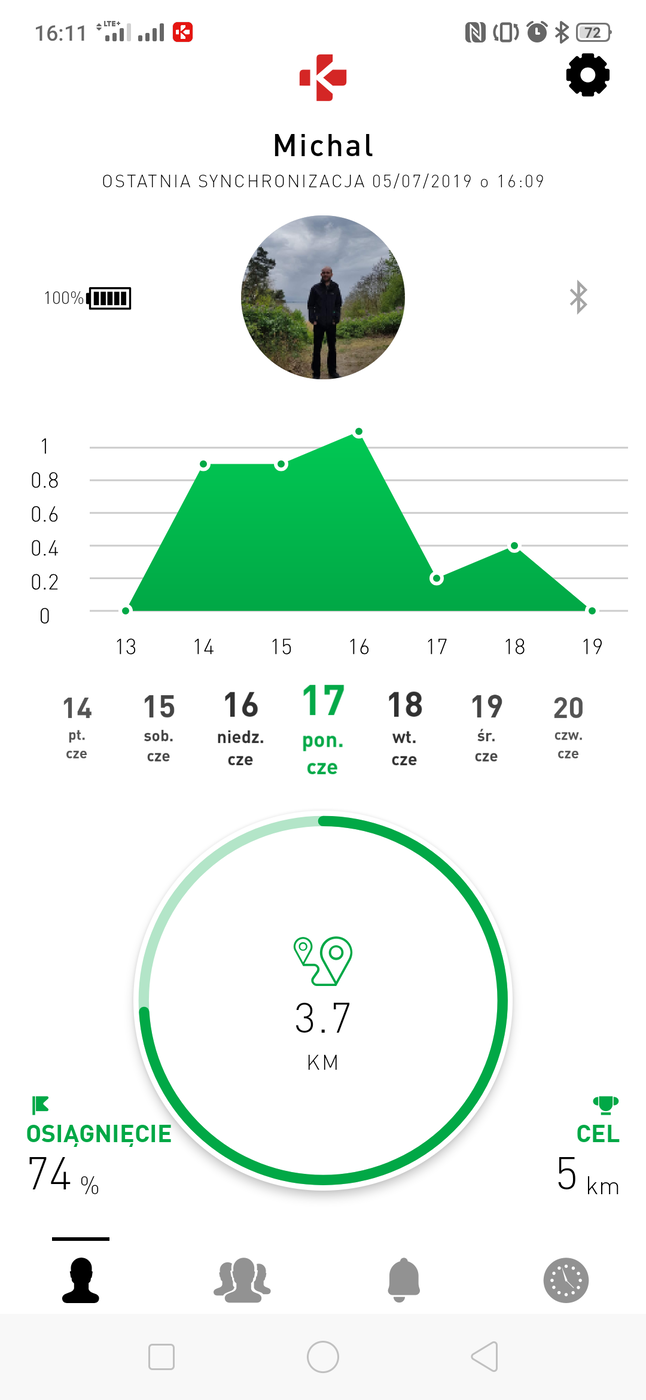
Task: Open the settings gear
Action: pyautogui.click(x=588, y=75)
